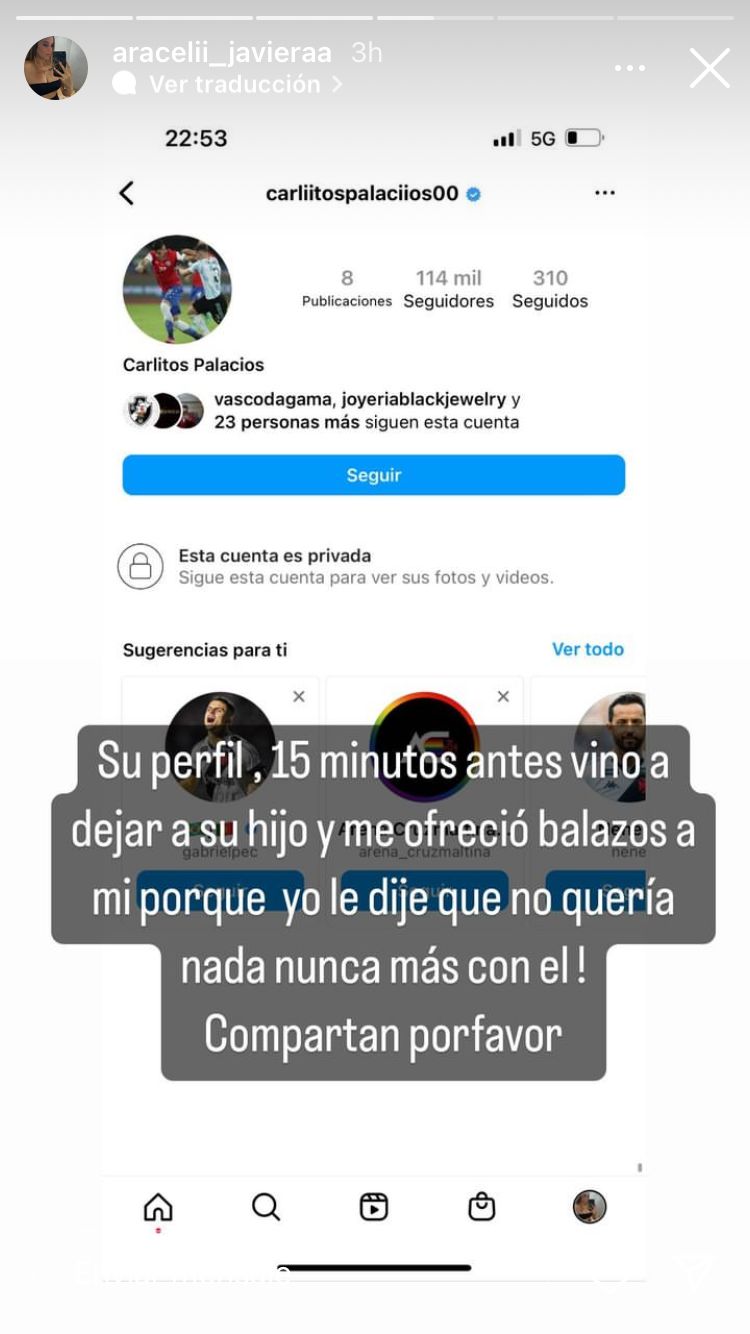Select the Home icon in bottom navigation
The image size is (750, 1334).
coord(157,1207)
